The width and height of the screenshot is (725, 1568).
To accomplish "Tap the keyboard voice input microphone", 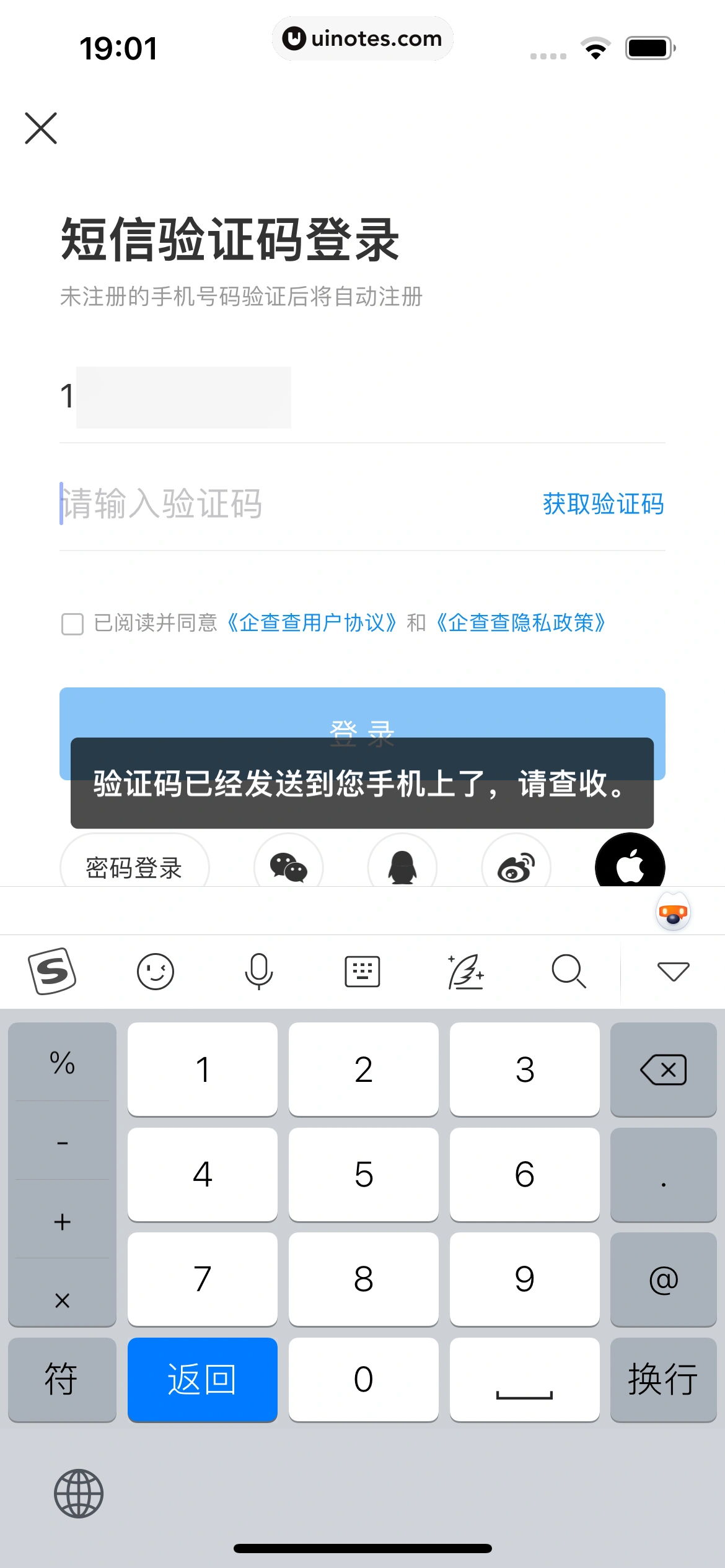I will coord(258,971).
